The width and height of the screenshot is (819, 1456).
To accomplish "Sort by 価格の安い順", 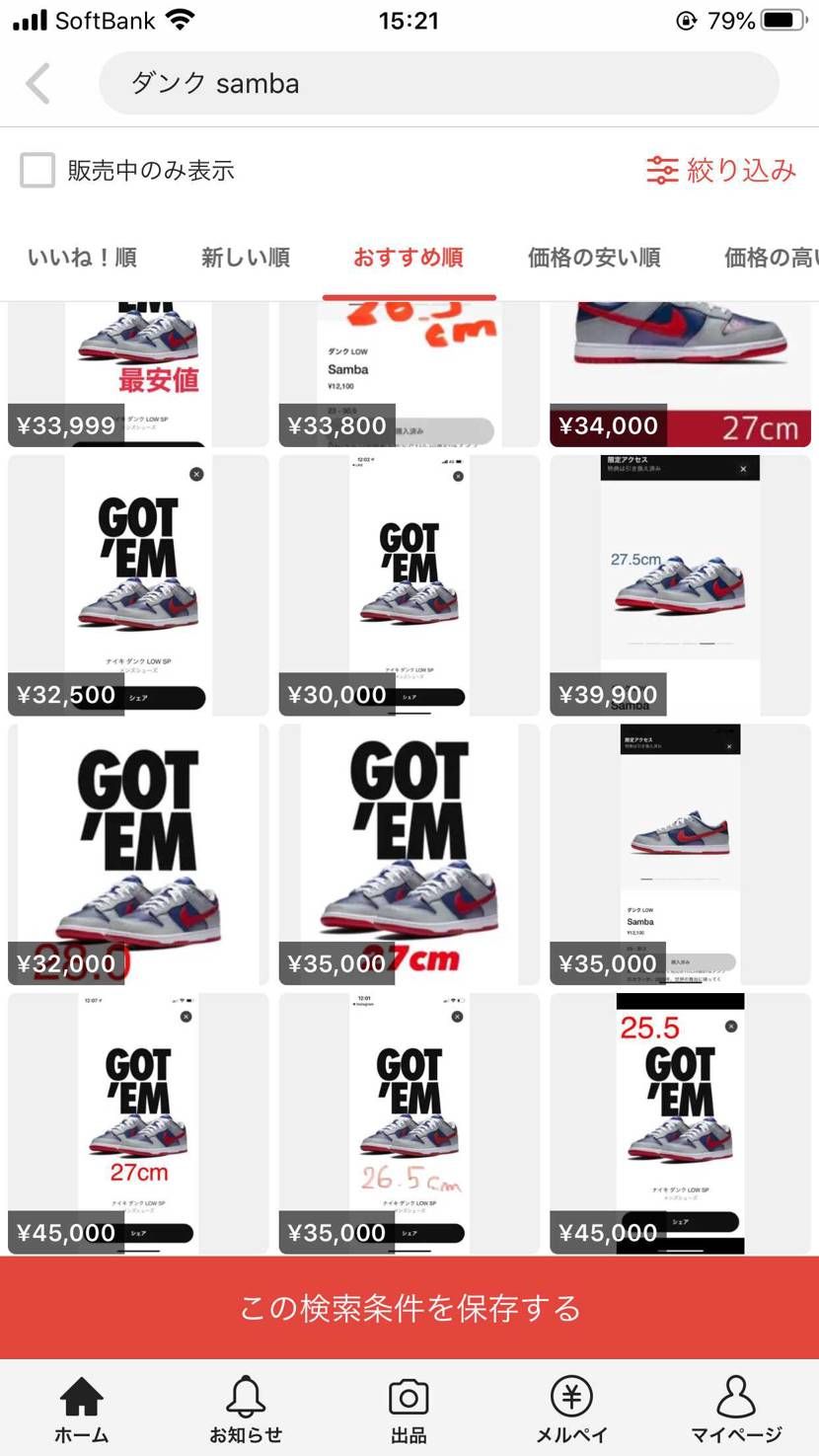I will [x=594, y=259].
